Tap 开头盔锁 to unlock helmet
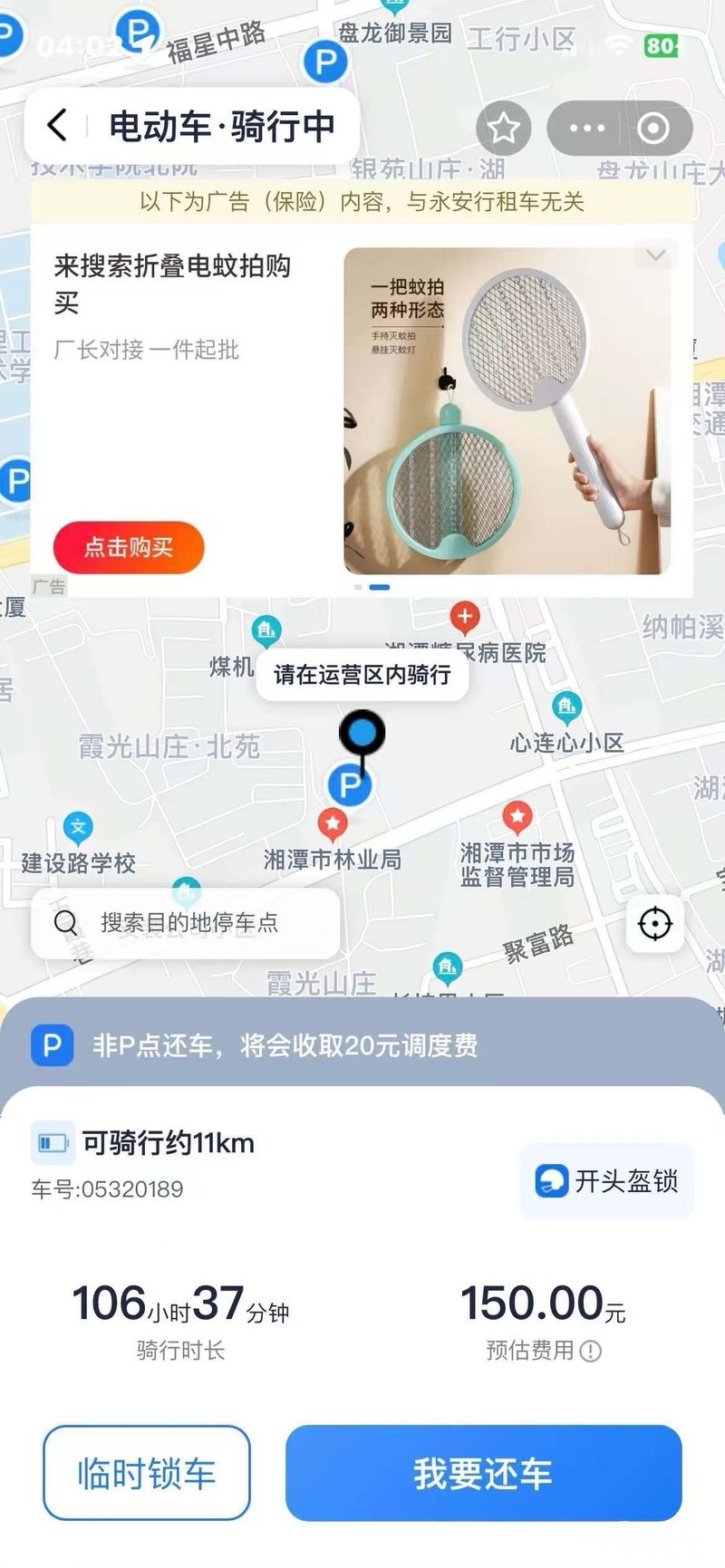 (x=606, y=1180)
